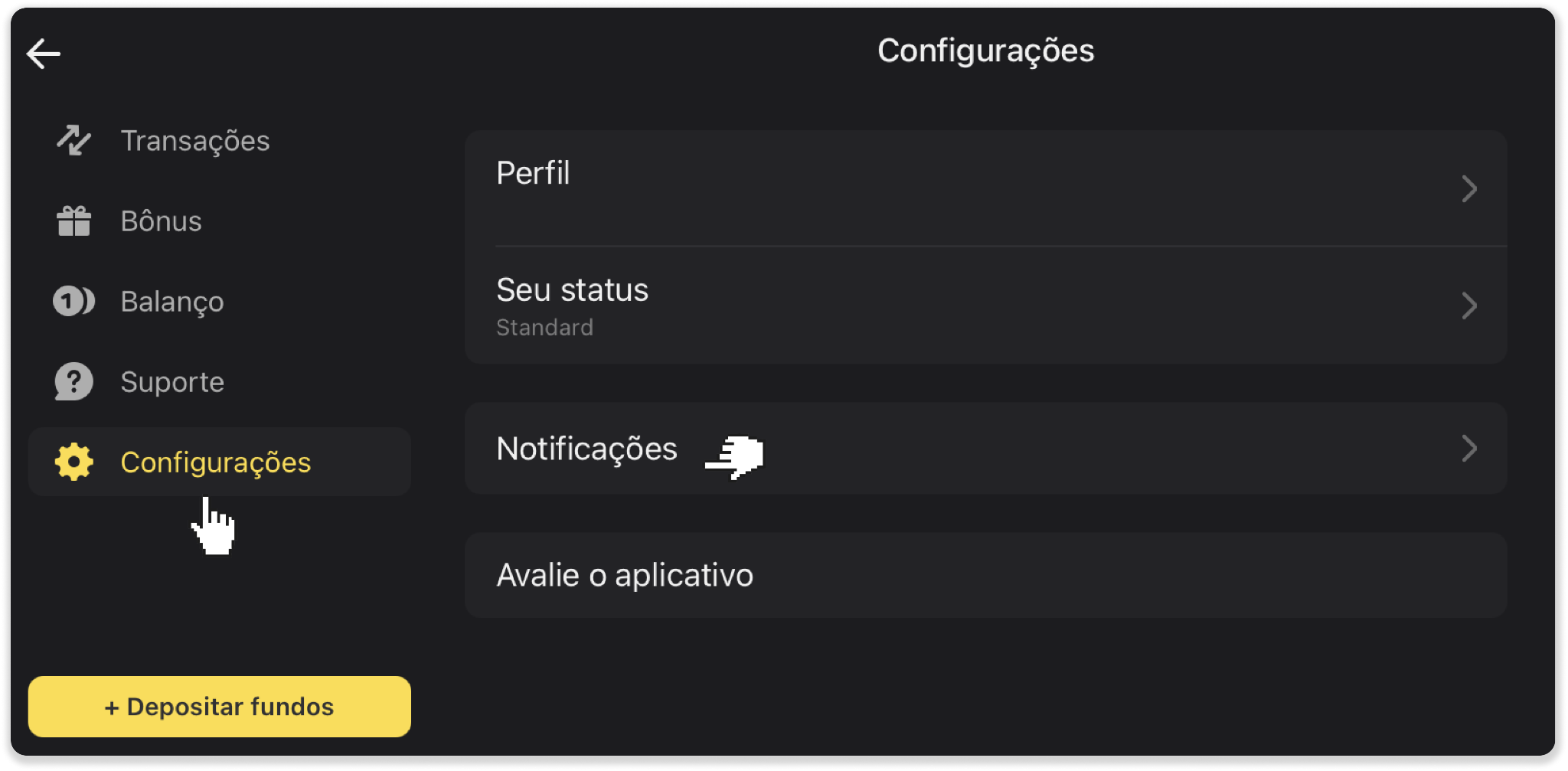The image size is (1568, 771).
Task: Go back using the arrow icon
Action: coord(44,54)
